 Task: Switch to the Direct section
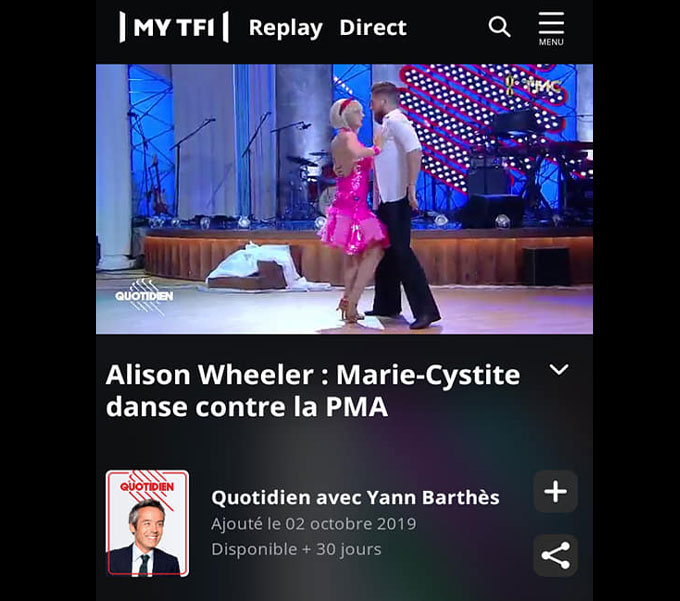[x=373, y=28]
